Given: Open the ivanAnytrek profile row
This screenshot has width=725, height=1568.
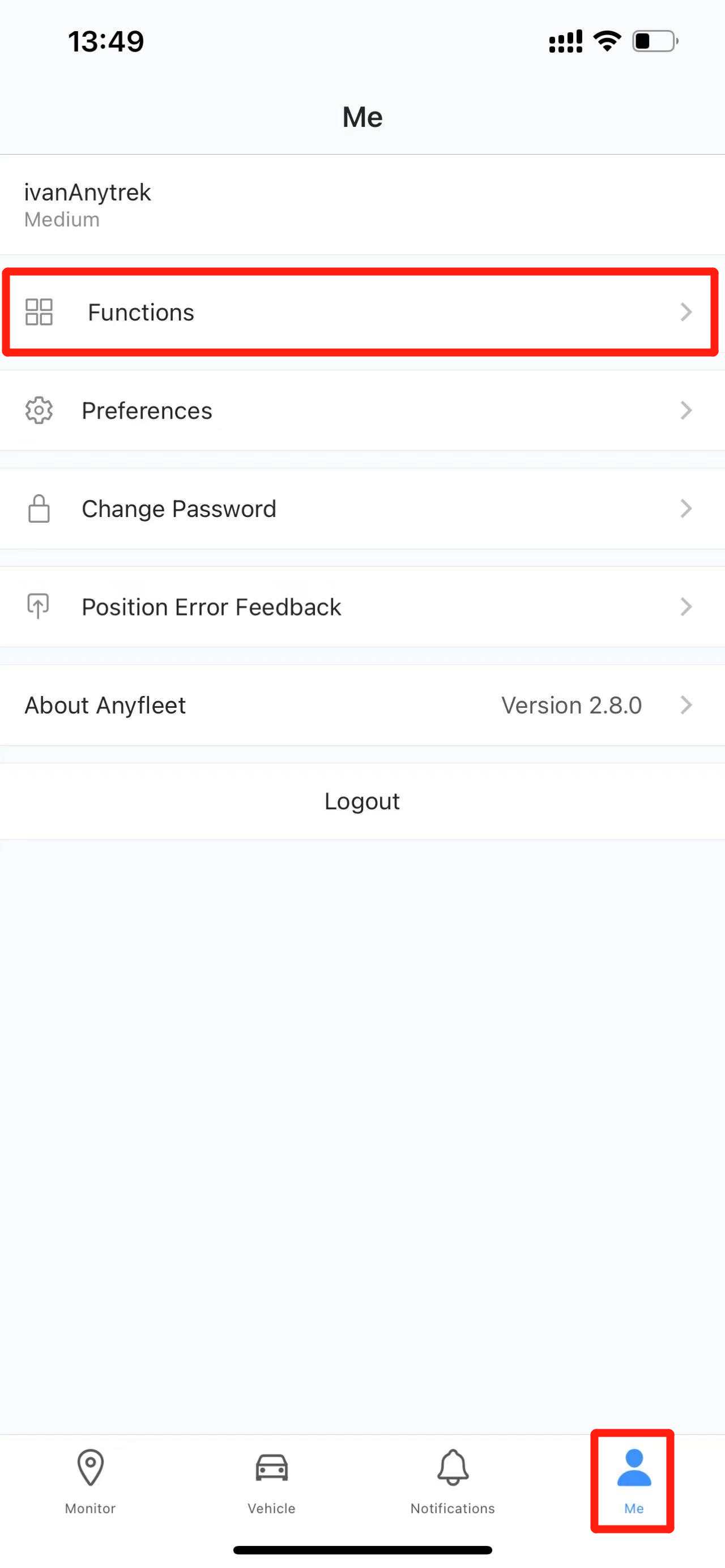Looking at the screenshot, I should tap(361, 204).
